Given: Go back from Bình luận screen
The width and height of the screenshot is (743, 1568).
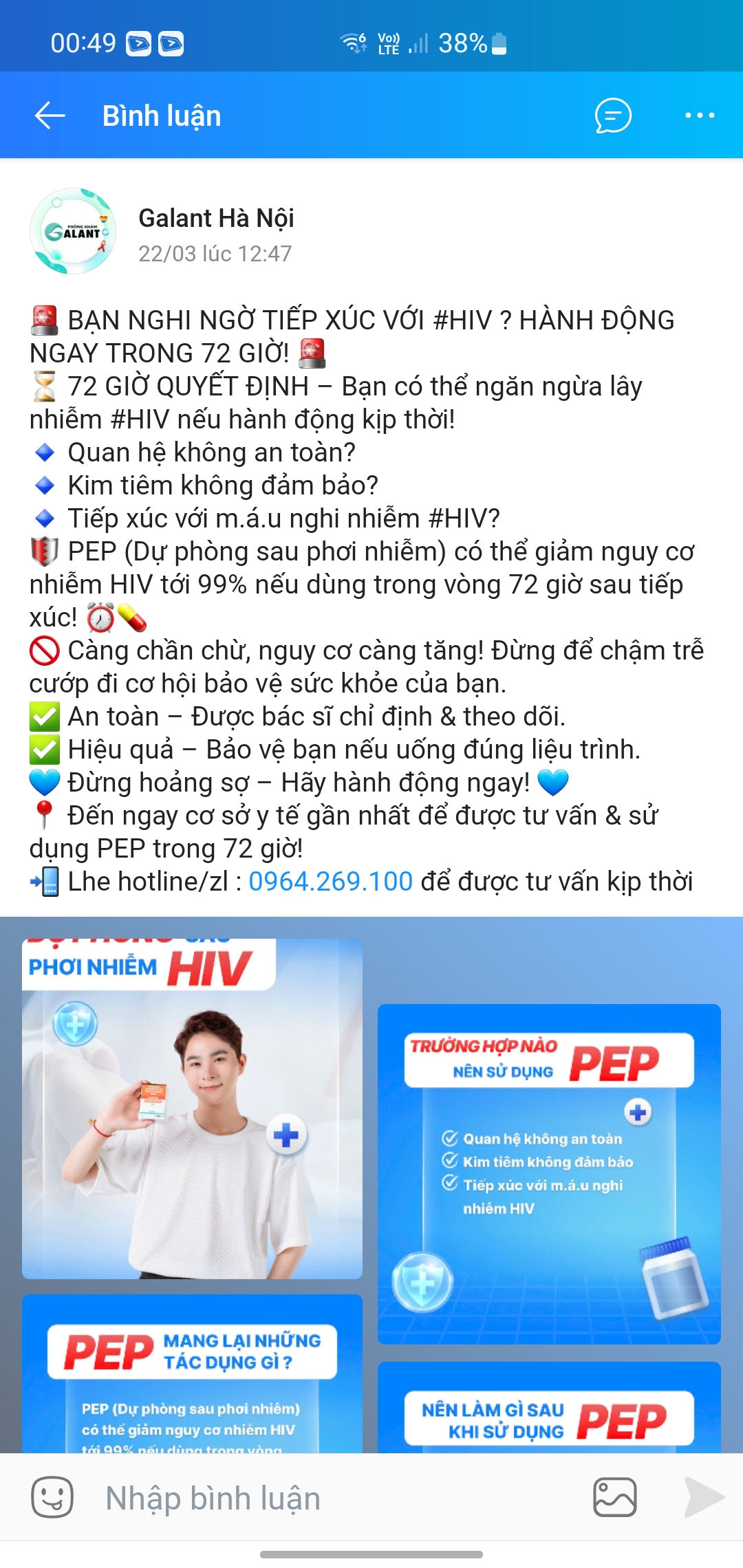Looking at the screenshot, I should [50, 116].
